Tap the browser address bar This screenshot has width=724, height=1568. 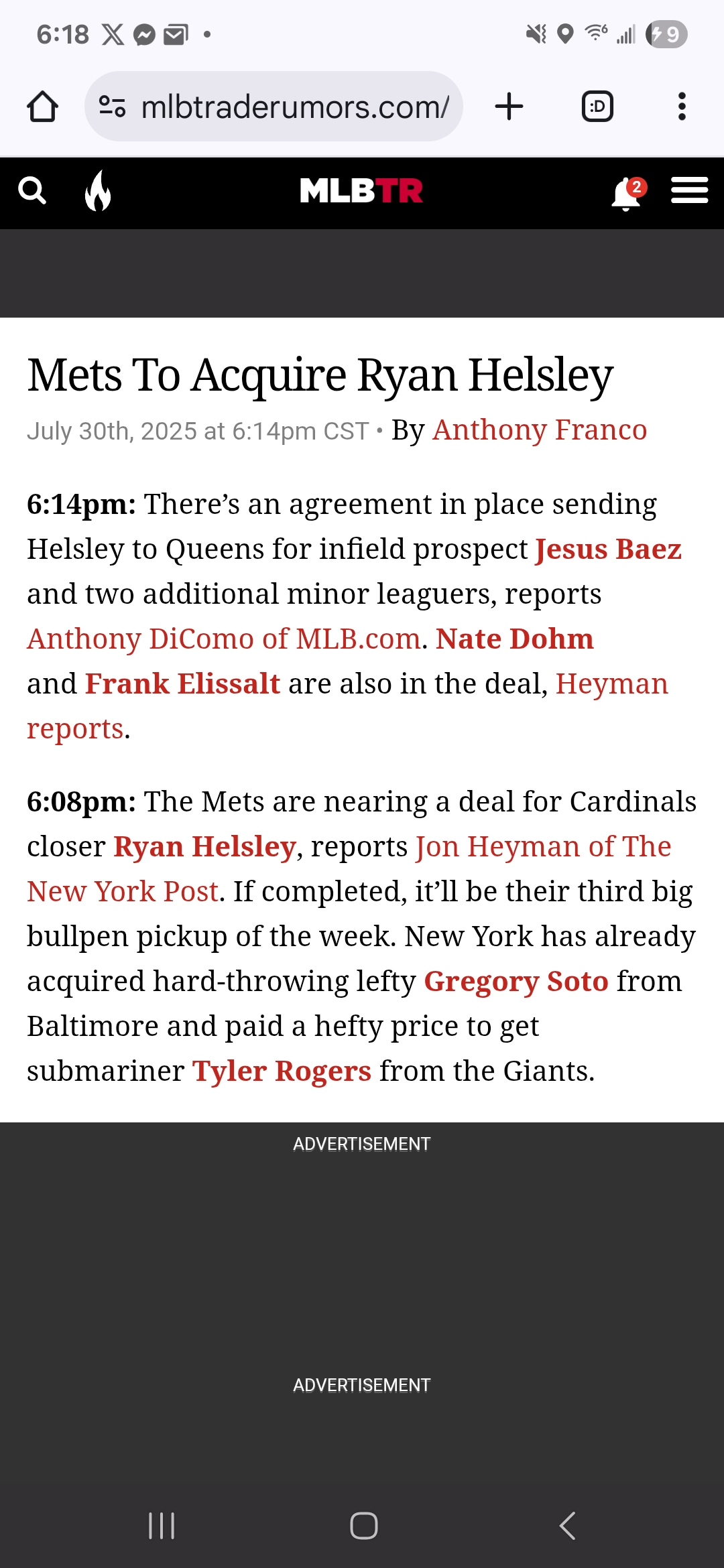tap(274, 107)
